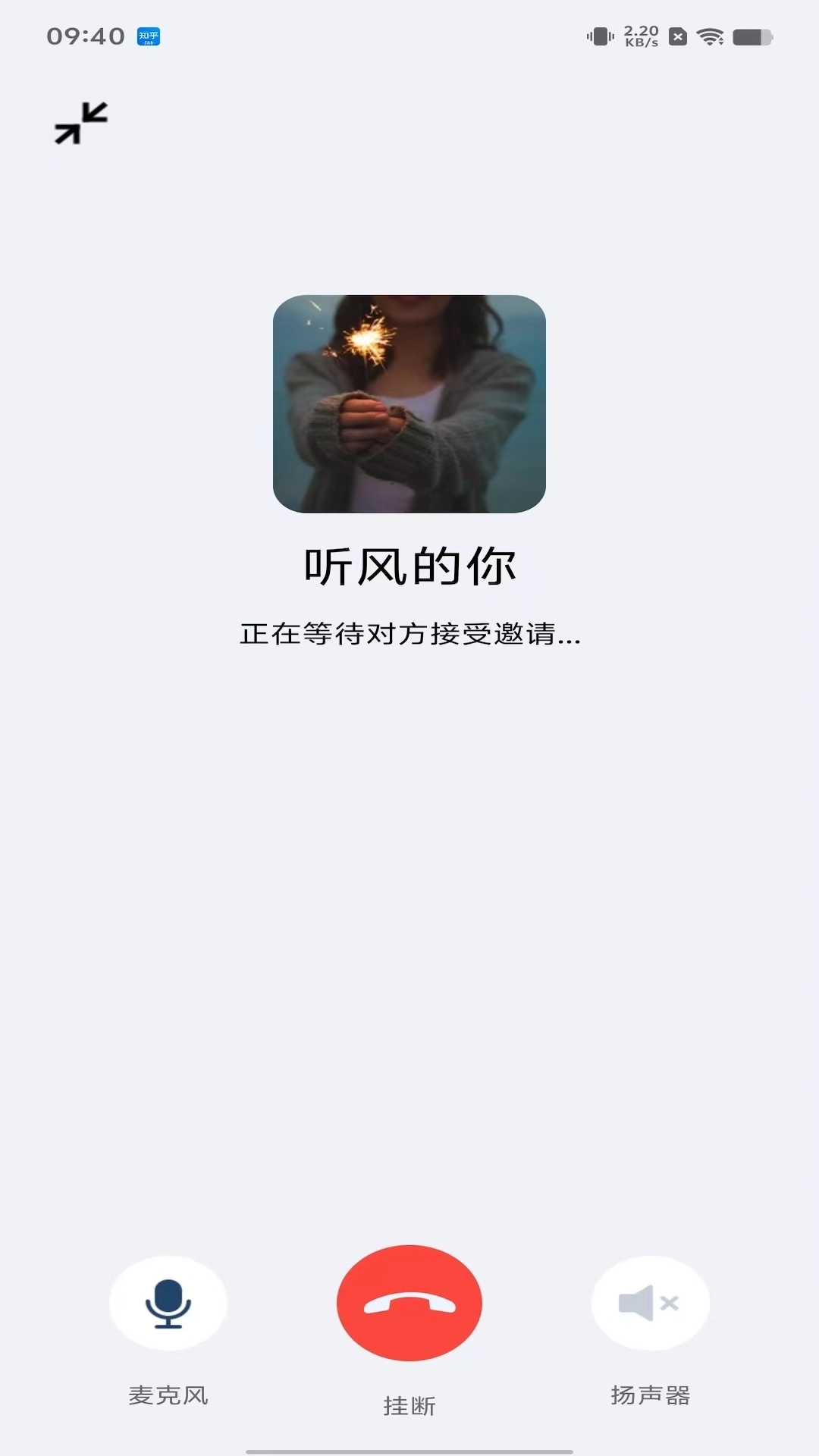Tap the red hang up (挂断) icon

click(x=409, y=1302)
